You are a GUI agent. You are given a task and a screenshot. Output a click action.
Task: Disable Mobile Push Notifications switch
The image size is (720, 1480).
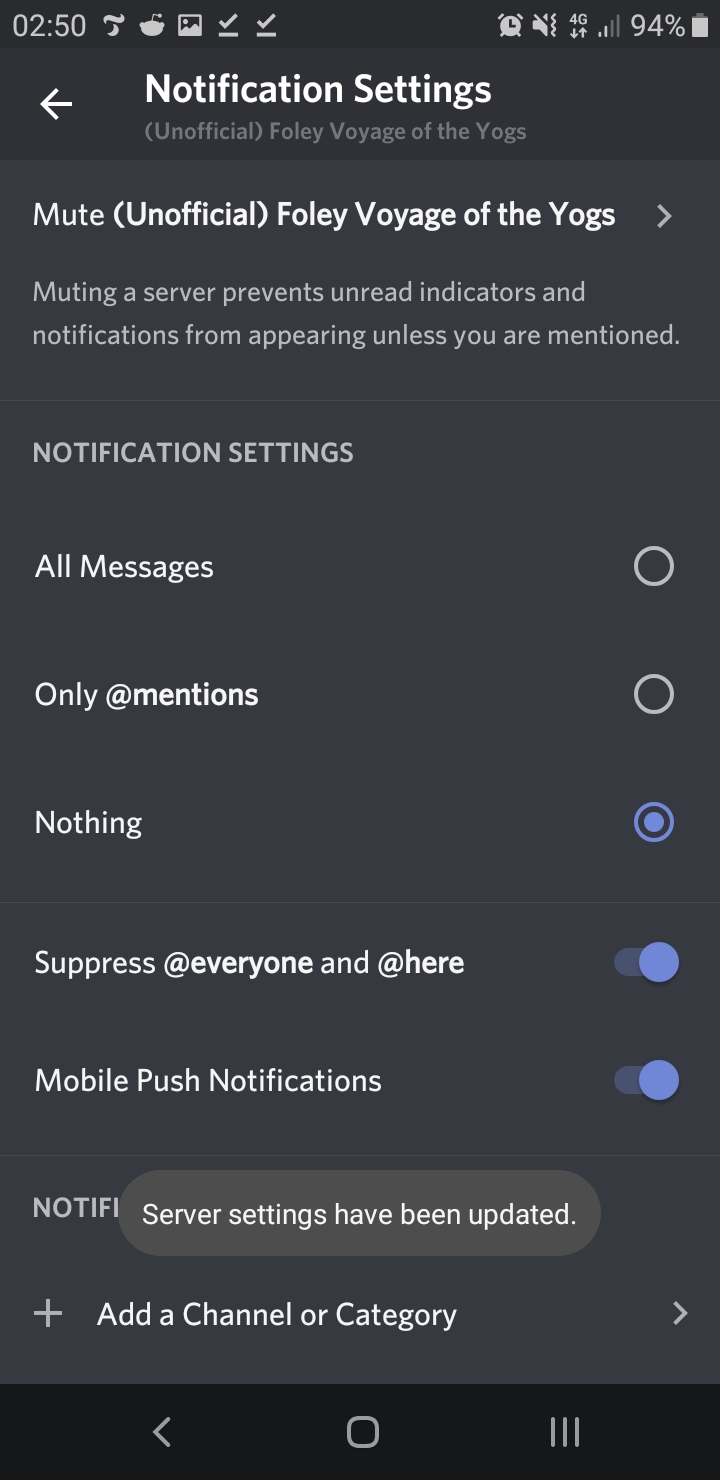pos(646,1080)
